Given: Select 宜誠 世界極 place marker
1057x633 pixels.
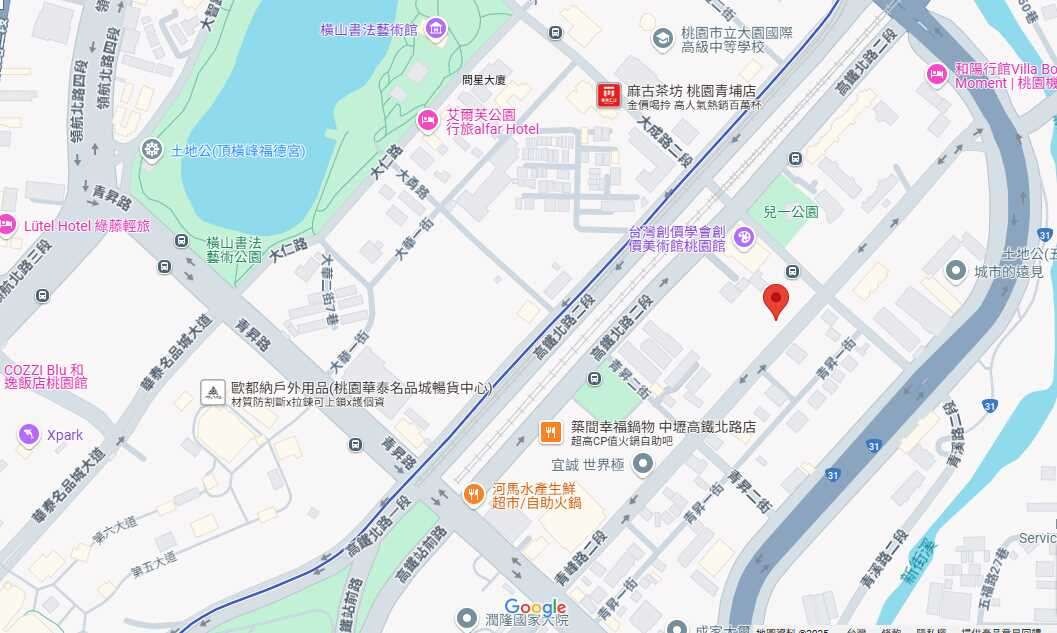Looking at the screenshot, I should 643,465.
